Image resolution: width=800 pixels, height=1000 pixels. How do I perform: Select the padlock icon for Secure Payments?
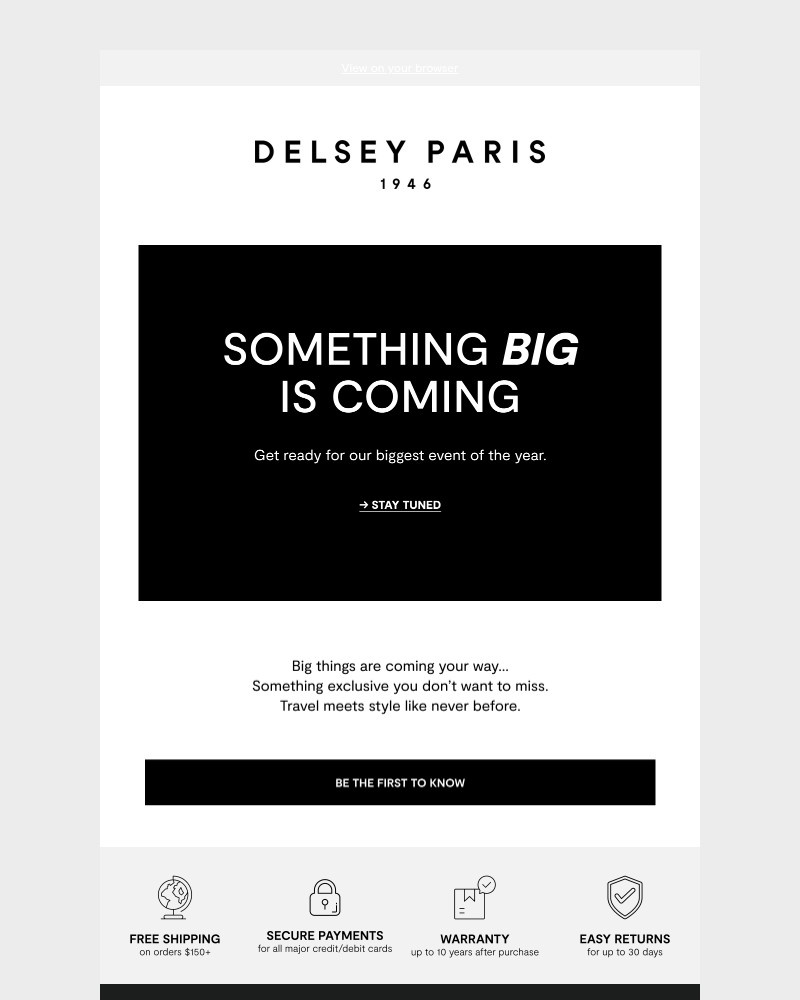pyautogui.click(x=324, y=897)
